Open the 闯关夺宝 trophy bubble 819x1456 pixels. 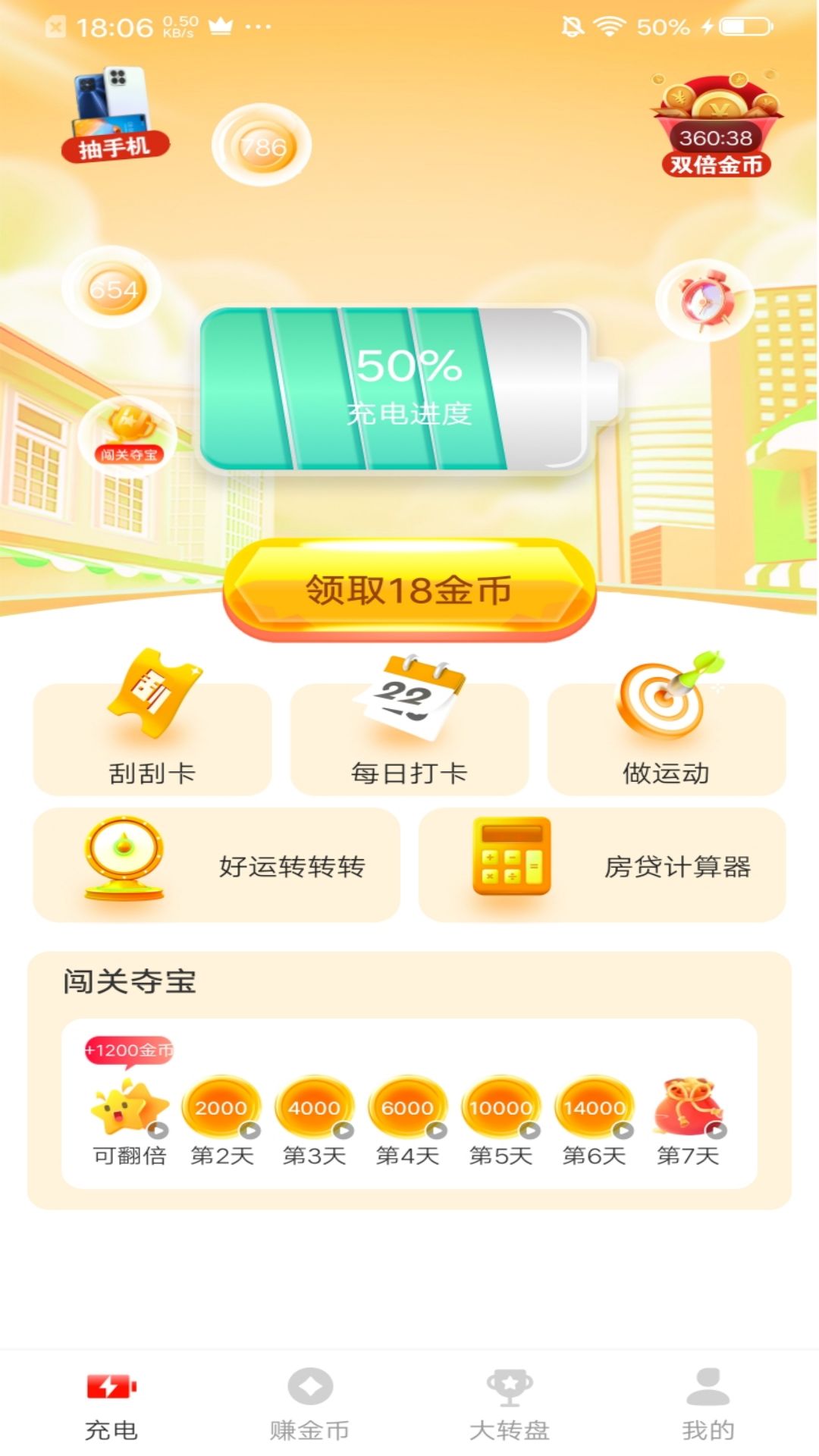127,436
